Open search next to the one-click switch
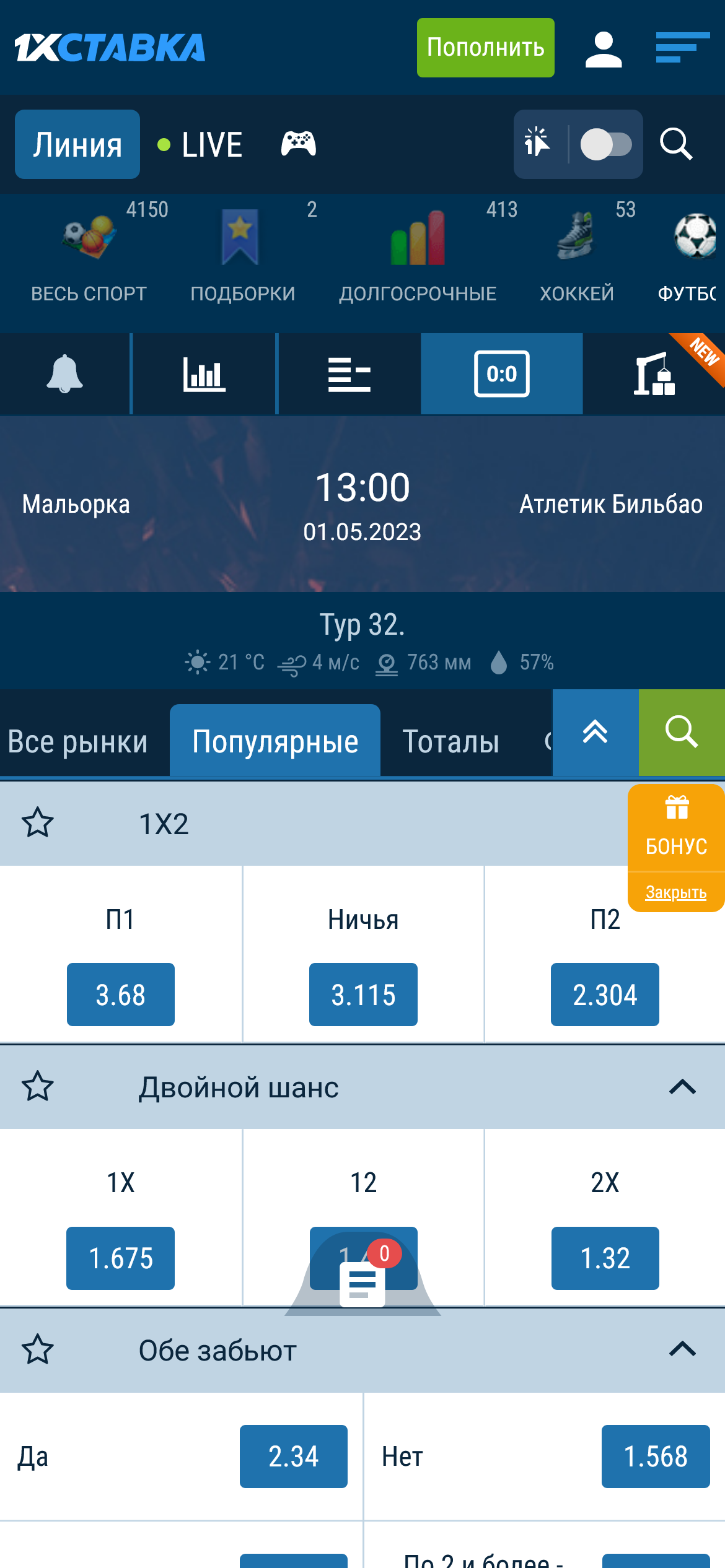 [675, 145]
